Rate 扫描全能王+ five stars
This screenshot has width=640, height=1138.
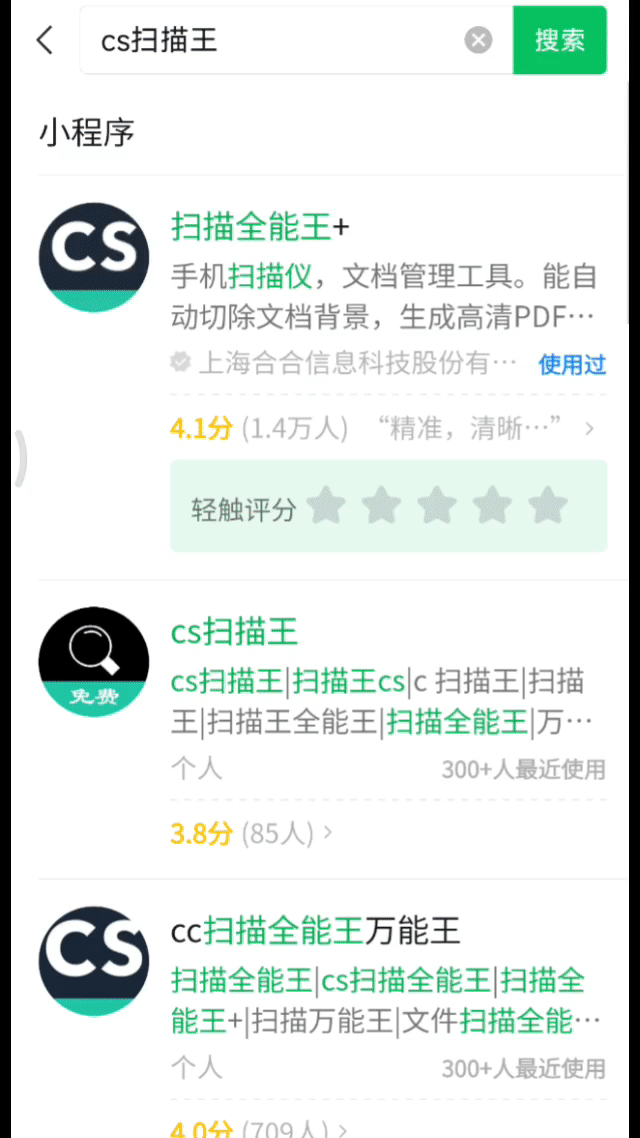547,506
